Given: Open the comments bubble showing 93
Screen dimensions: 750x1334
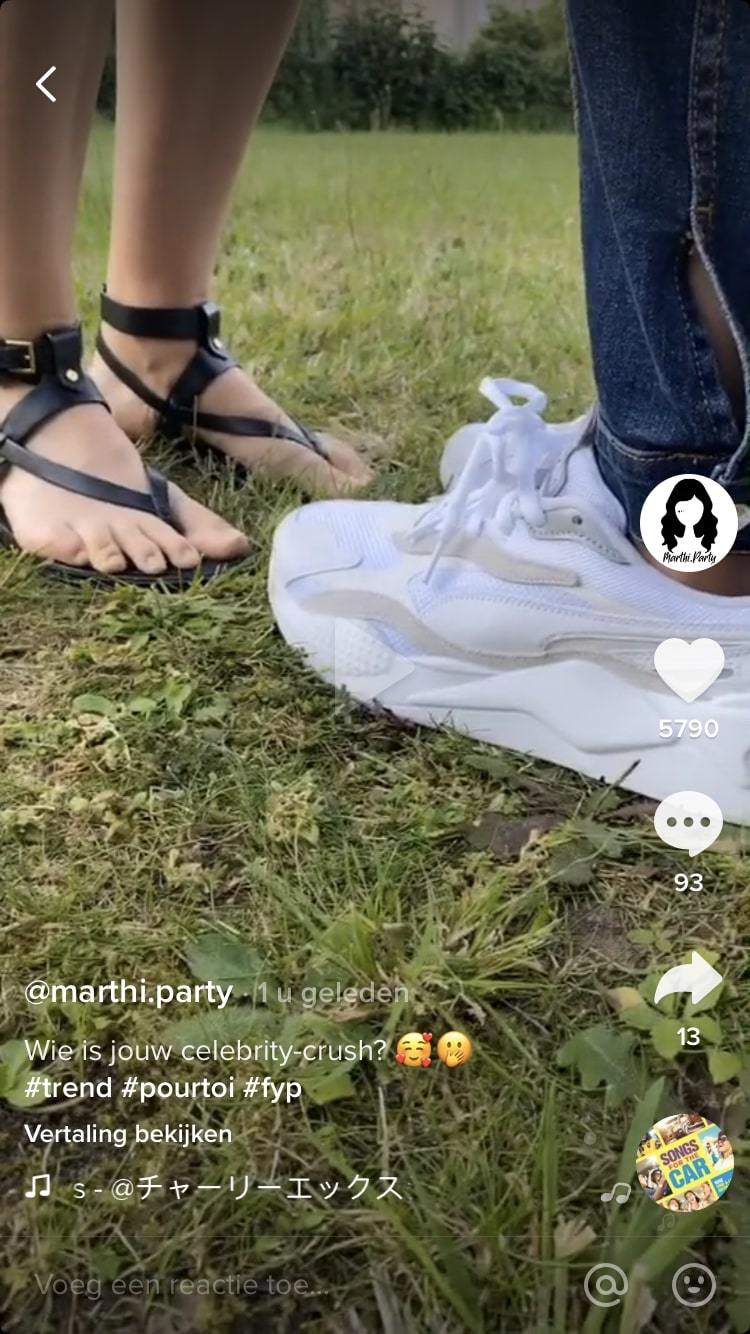Looking at the screenshot, I should pos(689,823).
